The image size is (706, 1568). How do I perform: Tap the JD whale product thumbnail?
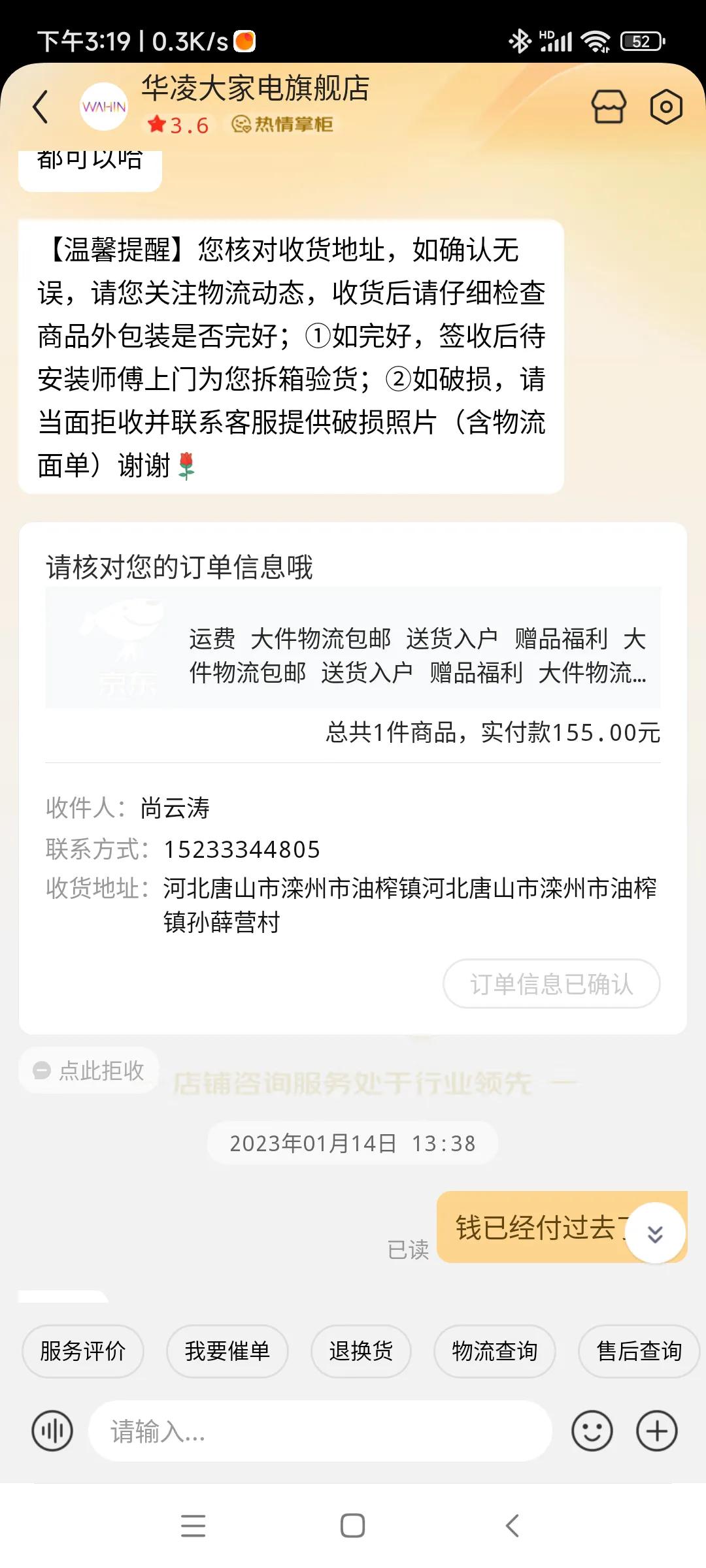coord(124,647)
